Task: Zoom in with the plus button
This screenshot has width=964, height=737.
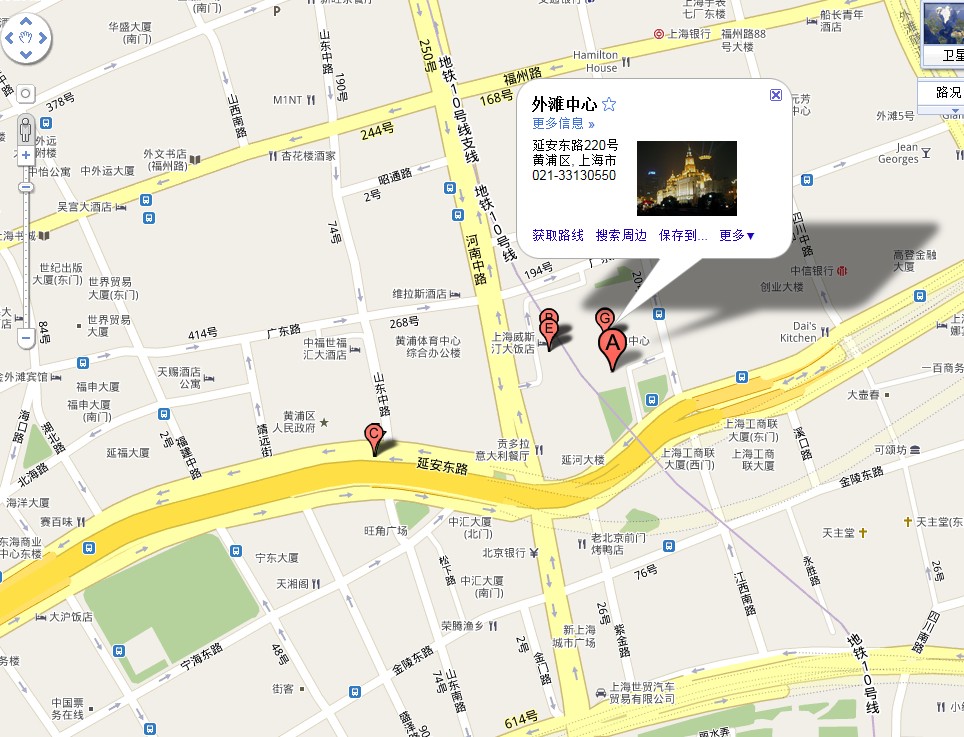Action: (x=26, y=155)
